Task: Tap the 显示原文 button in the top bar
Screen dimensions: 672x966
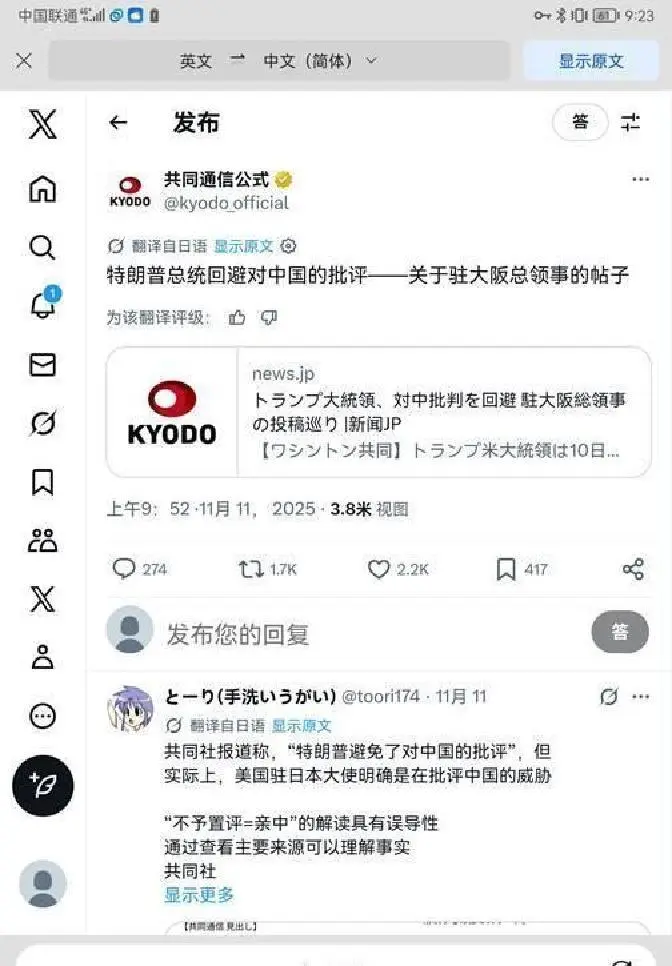Action: pos(590,61)
